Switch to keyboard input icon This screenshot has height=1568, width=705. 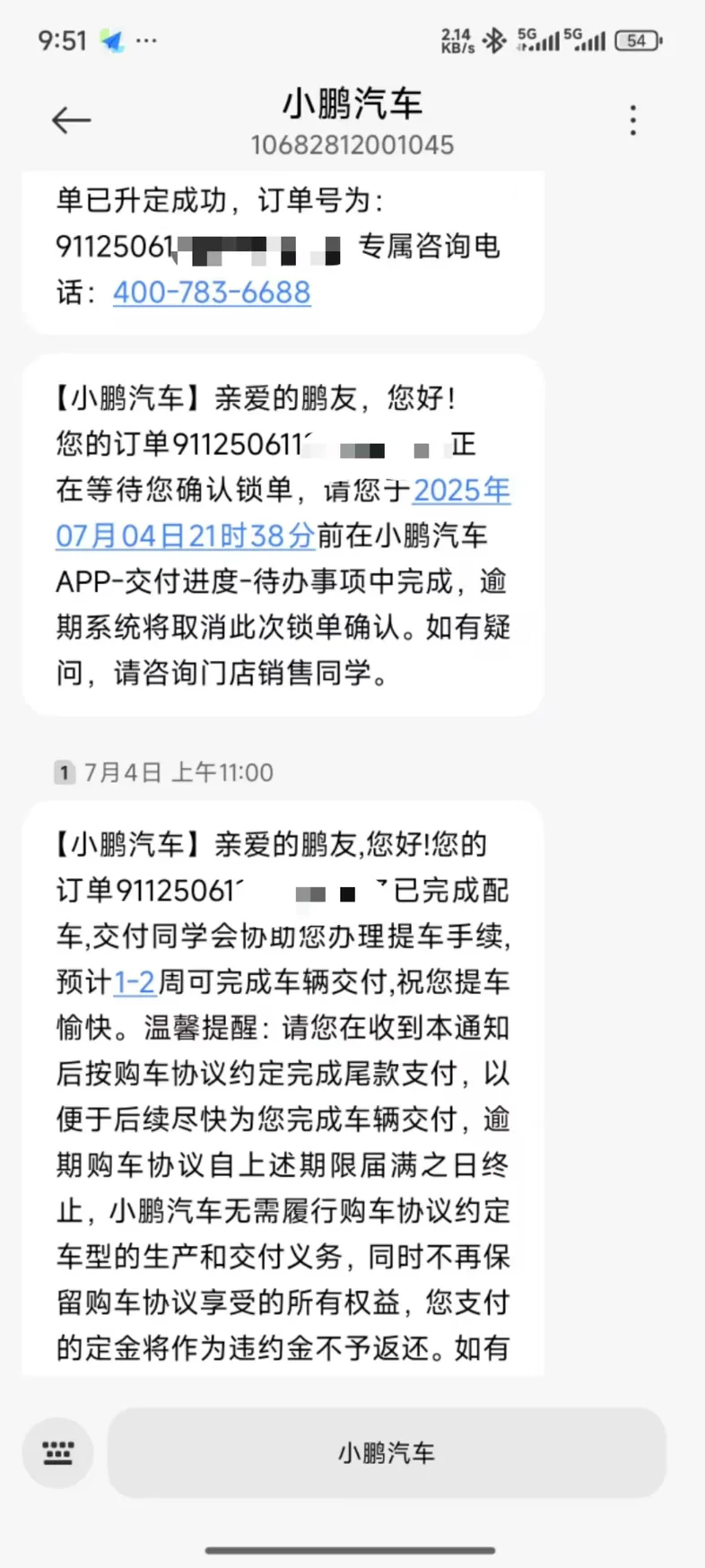coord(58,1453)
